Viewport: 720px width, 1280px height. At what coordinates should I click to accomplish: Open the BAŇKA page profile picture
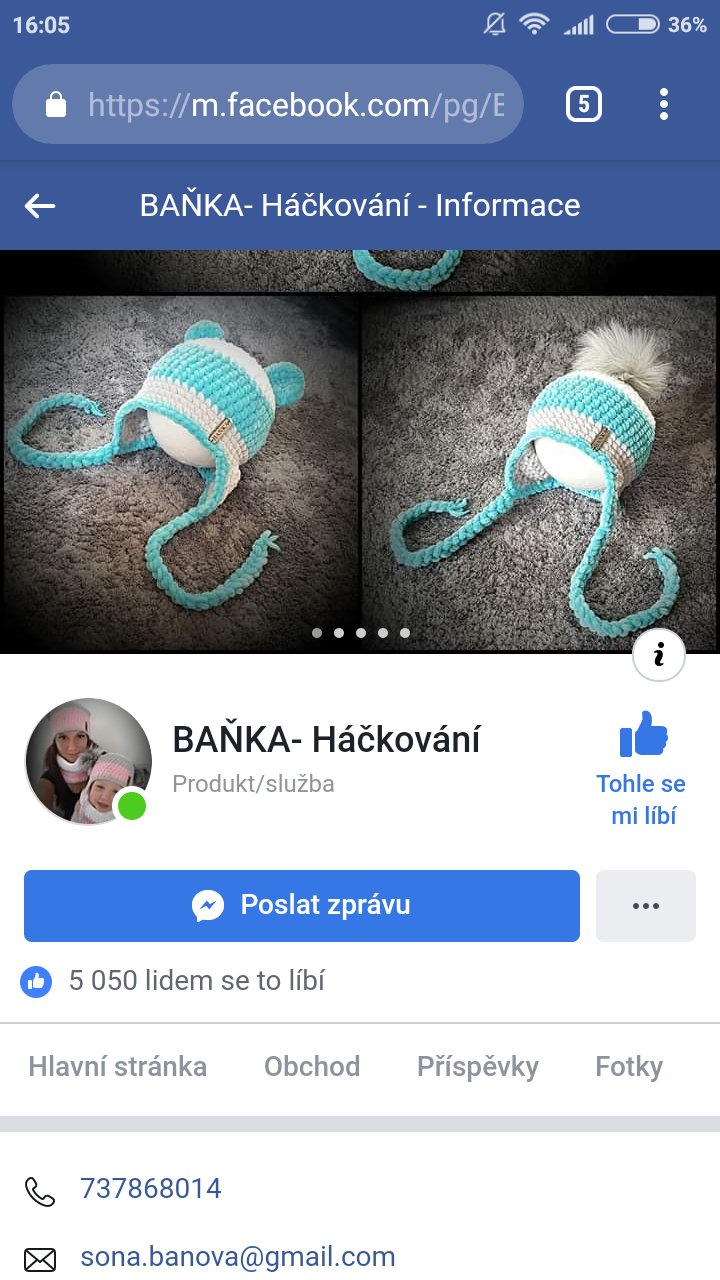88,760
